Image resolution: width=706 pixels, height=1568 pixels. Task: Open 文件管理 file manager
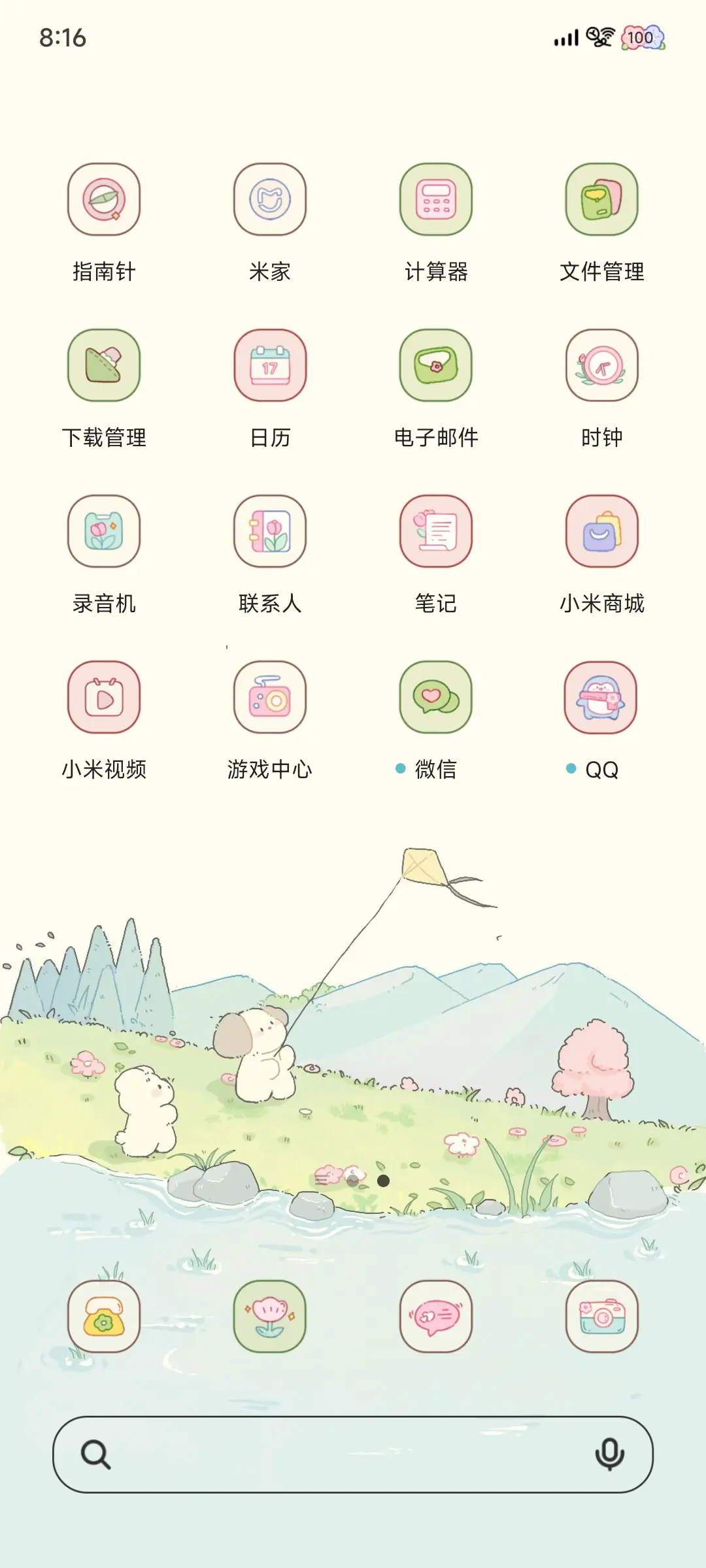[601, 201]
